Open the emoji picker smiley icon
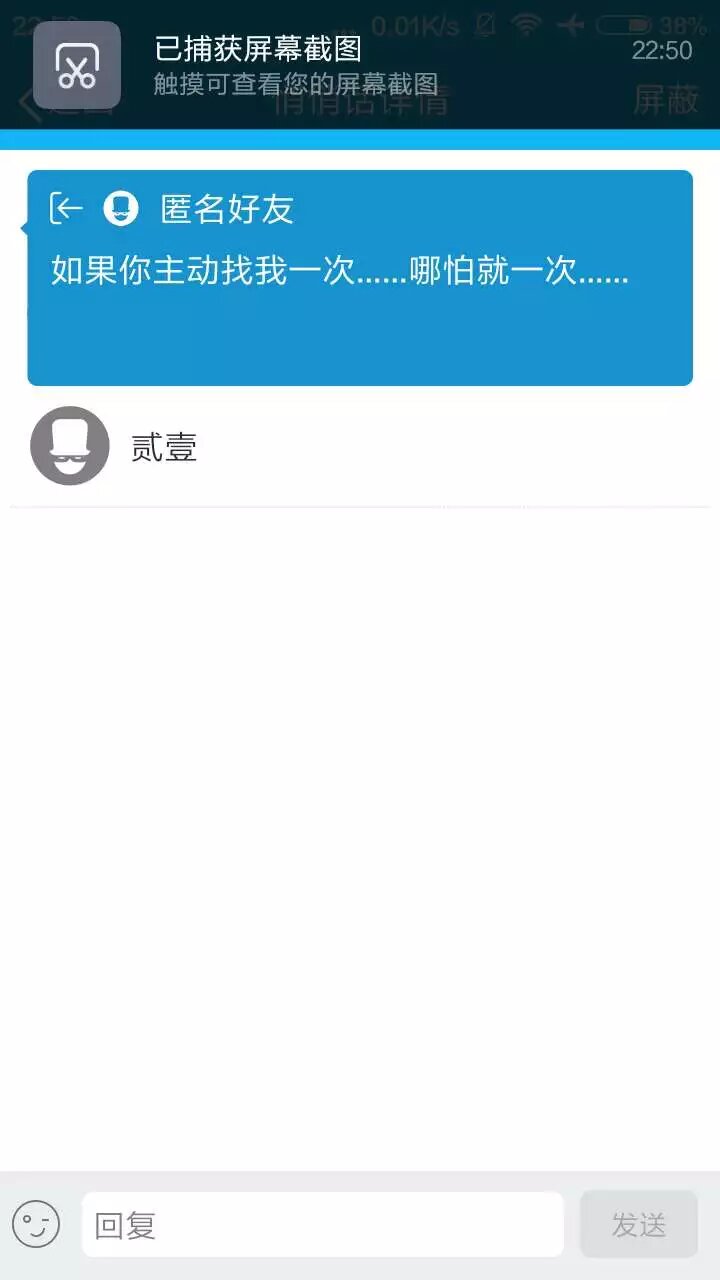The image size is (720, 1280). [x=36, y=1224]
